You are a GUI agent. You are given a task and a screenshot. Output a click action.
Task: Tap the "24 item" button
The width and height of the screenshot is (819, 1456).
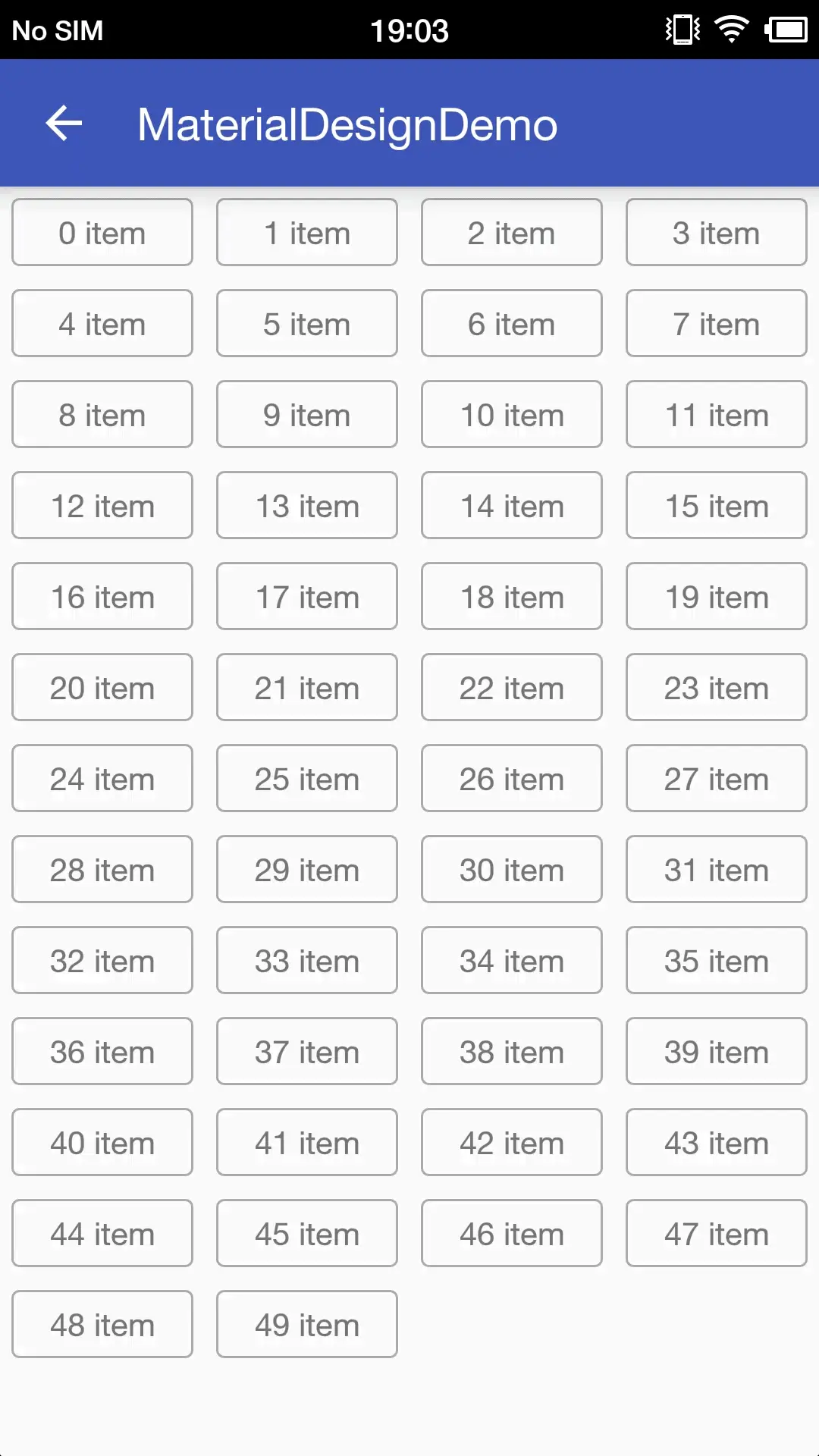(x=102, y=779)
